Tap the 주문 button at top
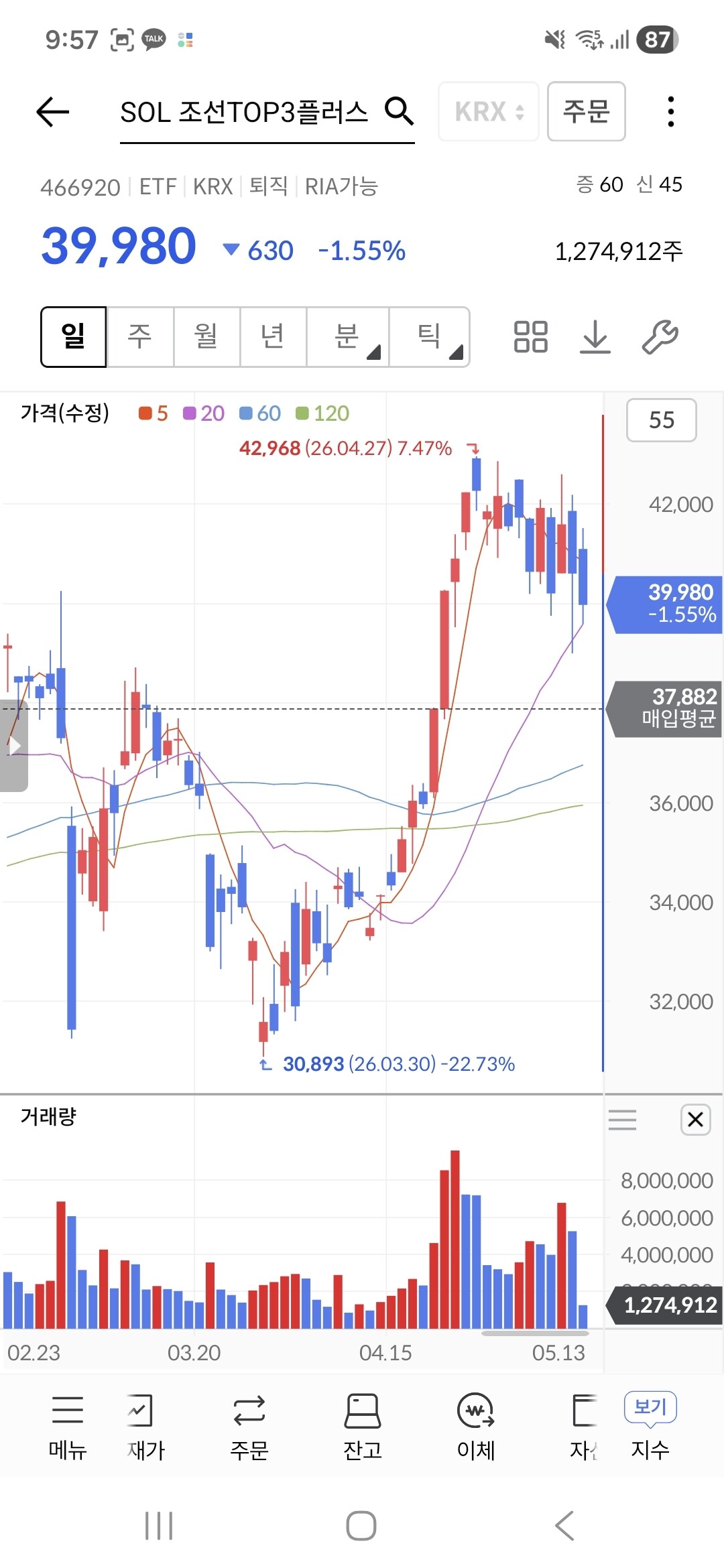Screen dimensions: 724x1568 tap(587, 111)
